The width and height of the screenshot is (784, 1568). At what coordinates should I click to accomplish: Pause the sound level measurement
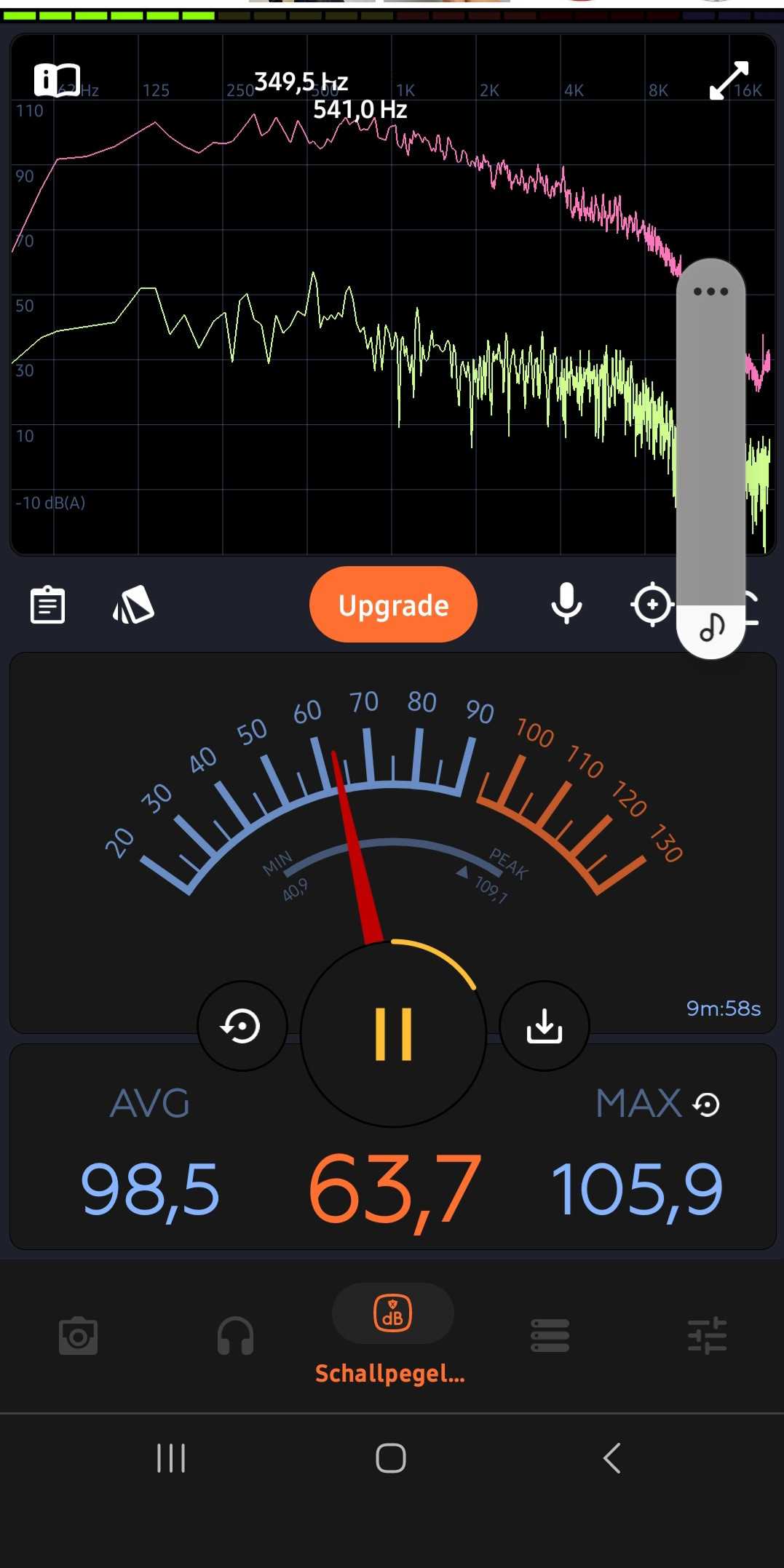pos(393,1034)
